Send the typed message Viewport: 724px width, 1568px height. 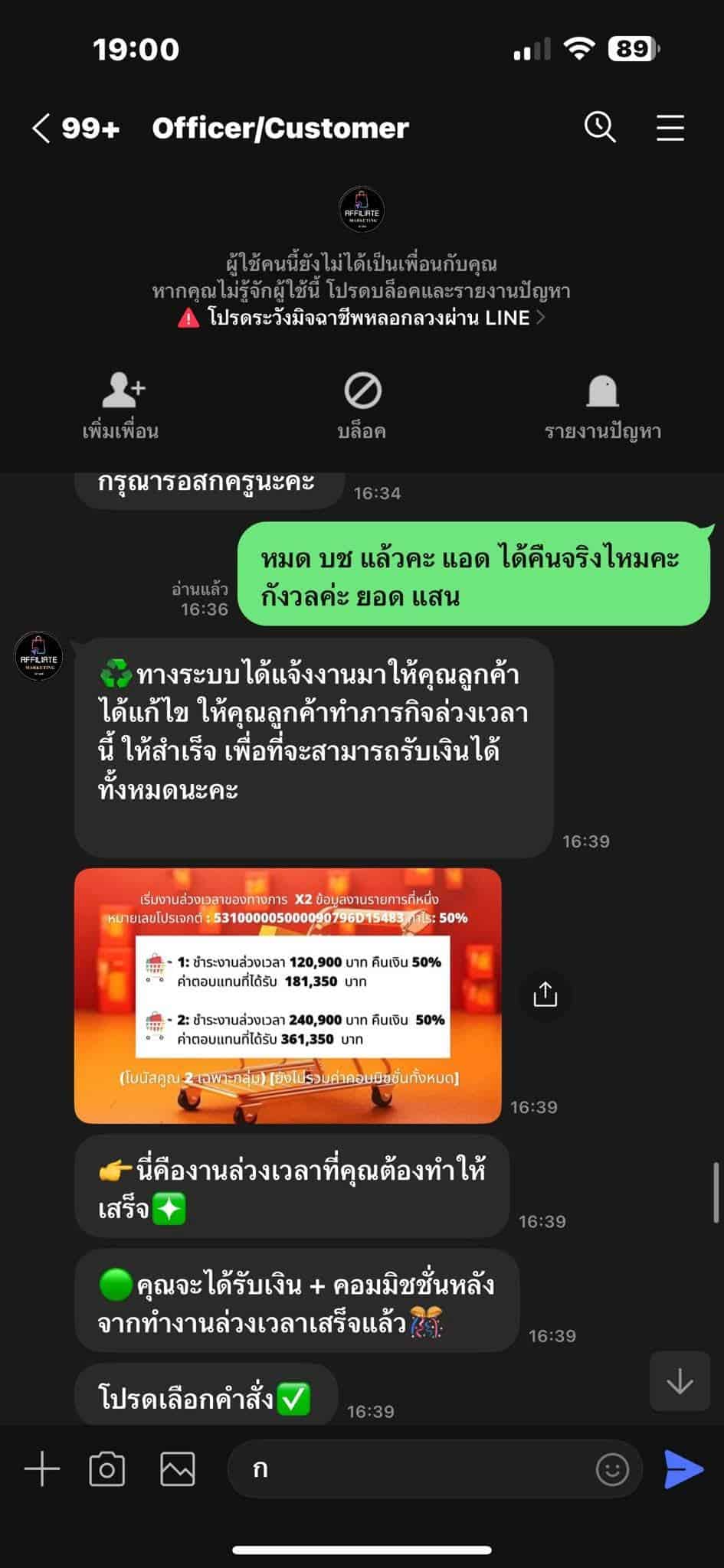pos(683,1469)
